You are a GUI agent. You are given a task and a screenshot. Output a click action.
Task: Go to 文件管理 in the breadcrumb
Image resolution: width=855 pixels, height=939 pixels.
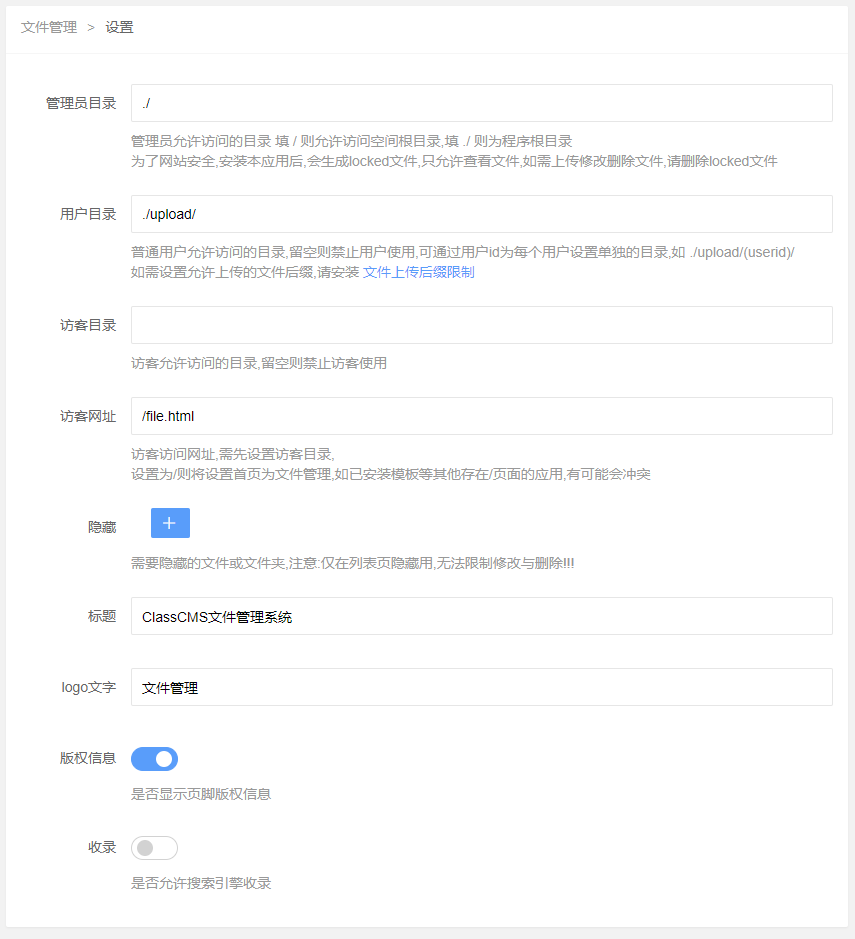49,27
